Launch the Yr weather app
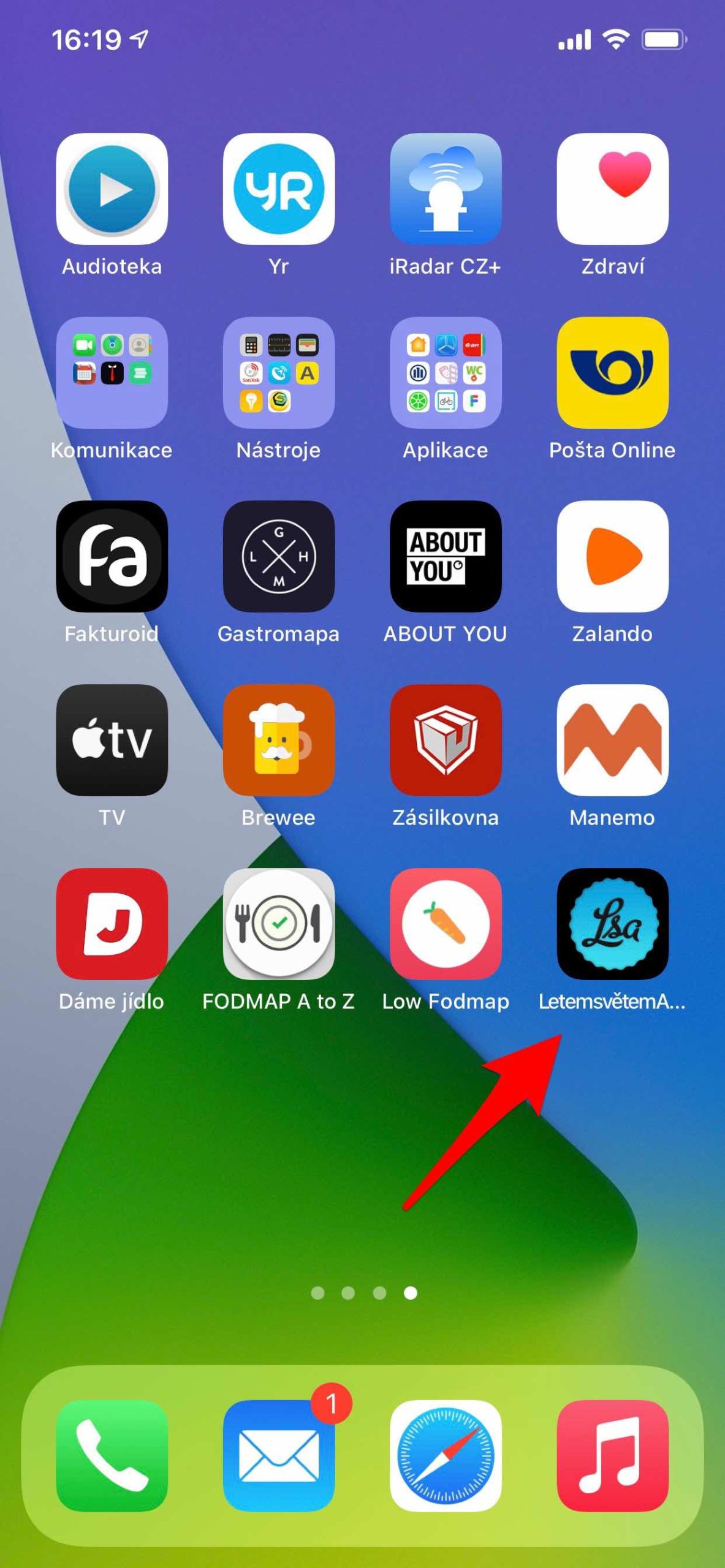 (x=279, y=189)
